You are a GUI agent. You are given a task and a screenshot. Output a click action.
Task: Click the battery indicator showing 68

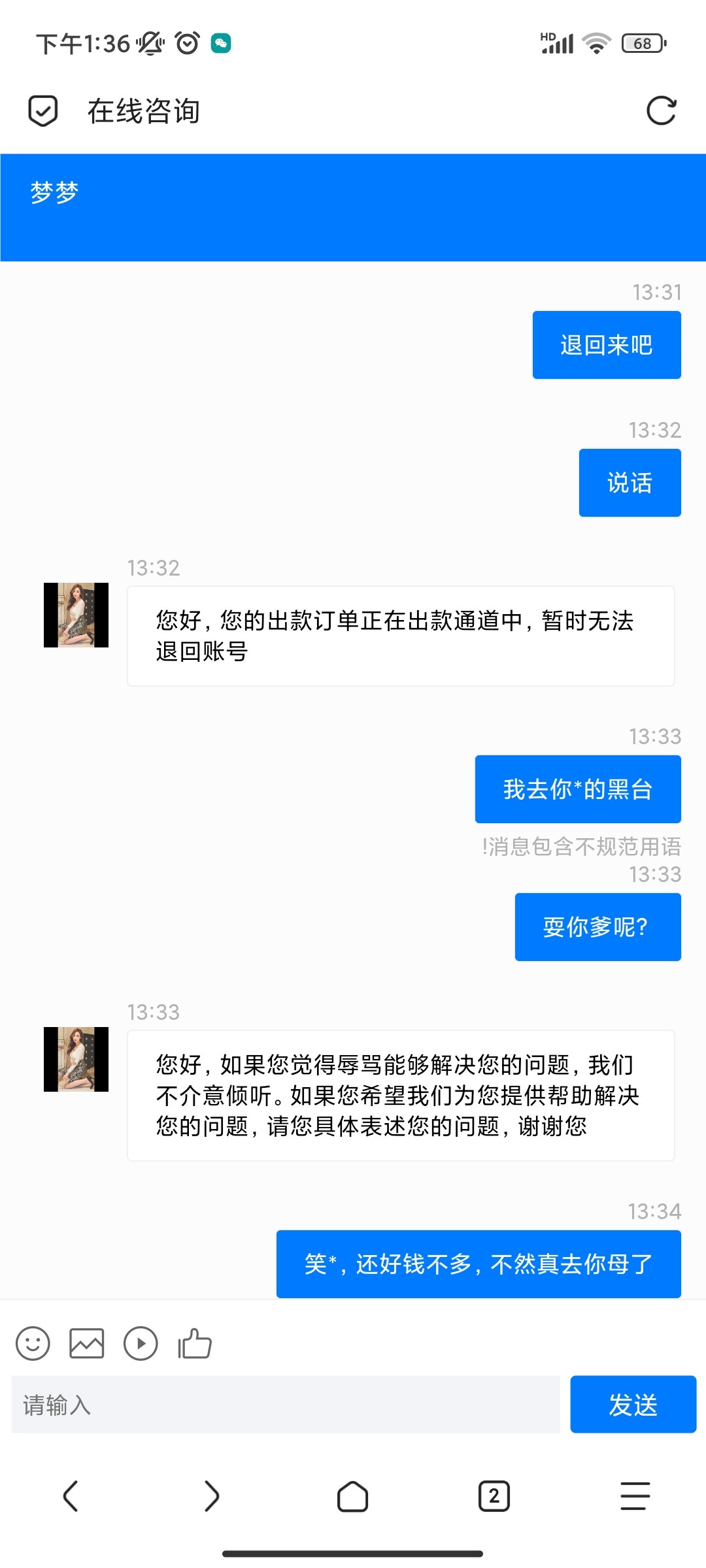coord(639,43)
